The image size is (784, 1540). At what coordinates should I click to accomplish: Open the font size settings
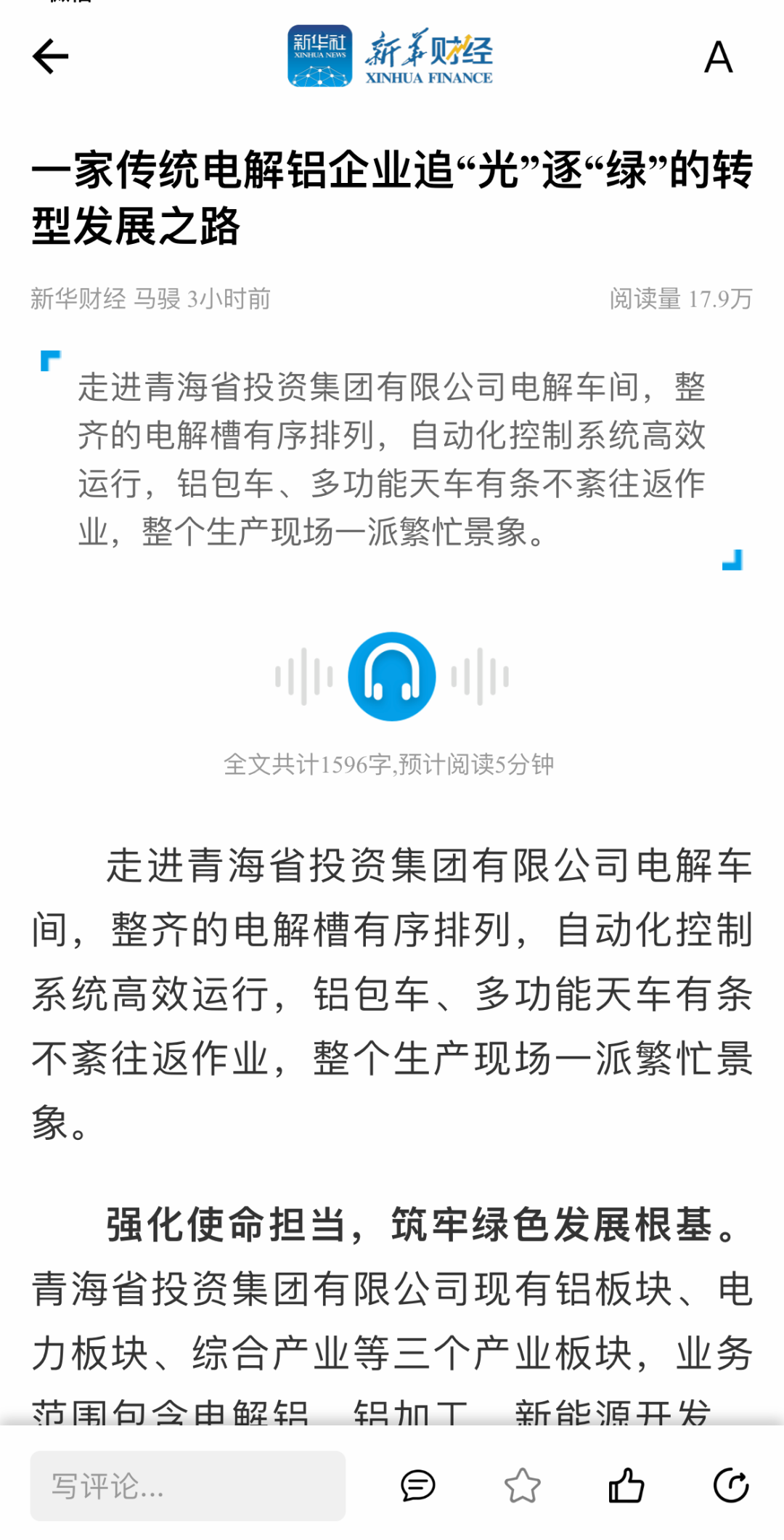pyautogui.click(x=718, y=57)
